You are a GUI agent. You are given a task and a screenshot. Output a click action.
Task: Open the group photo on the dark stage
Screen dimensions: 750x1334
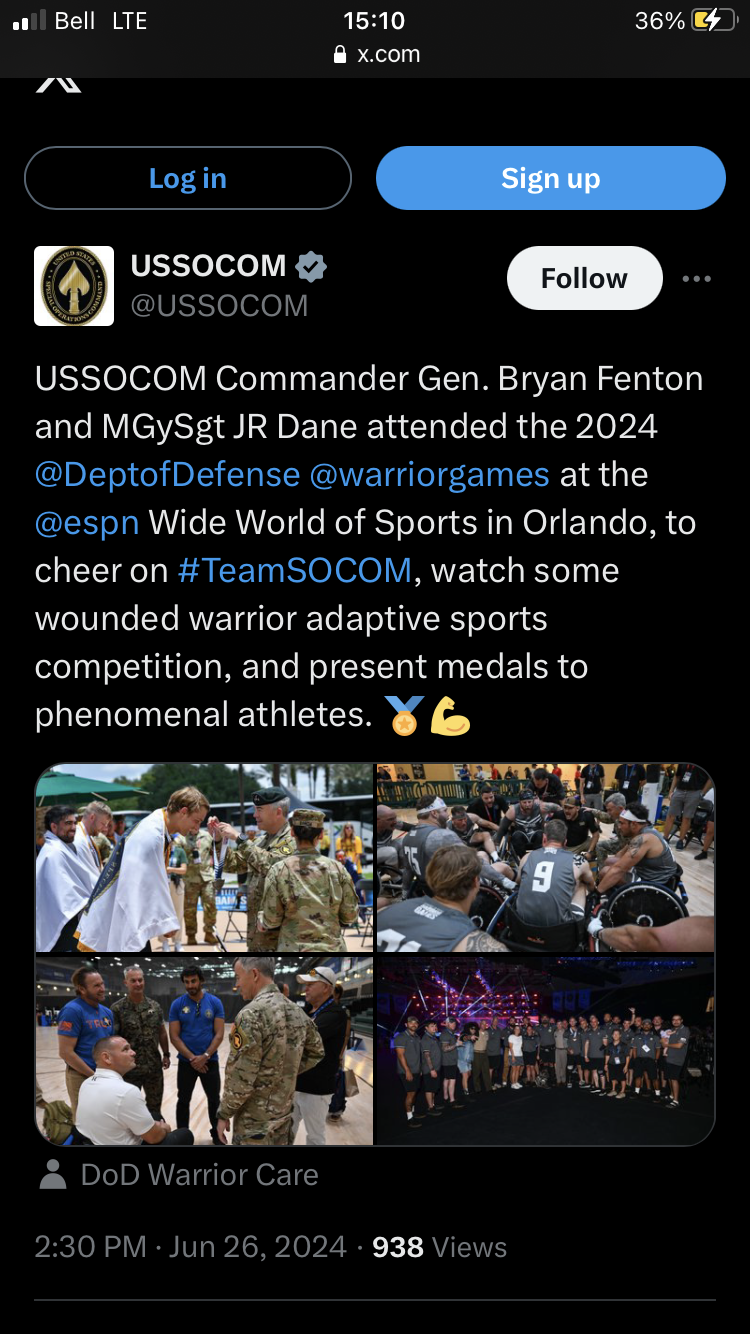click(x=546, y=1050)
